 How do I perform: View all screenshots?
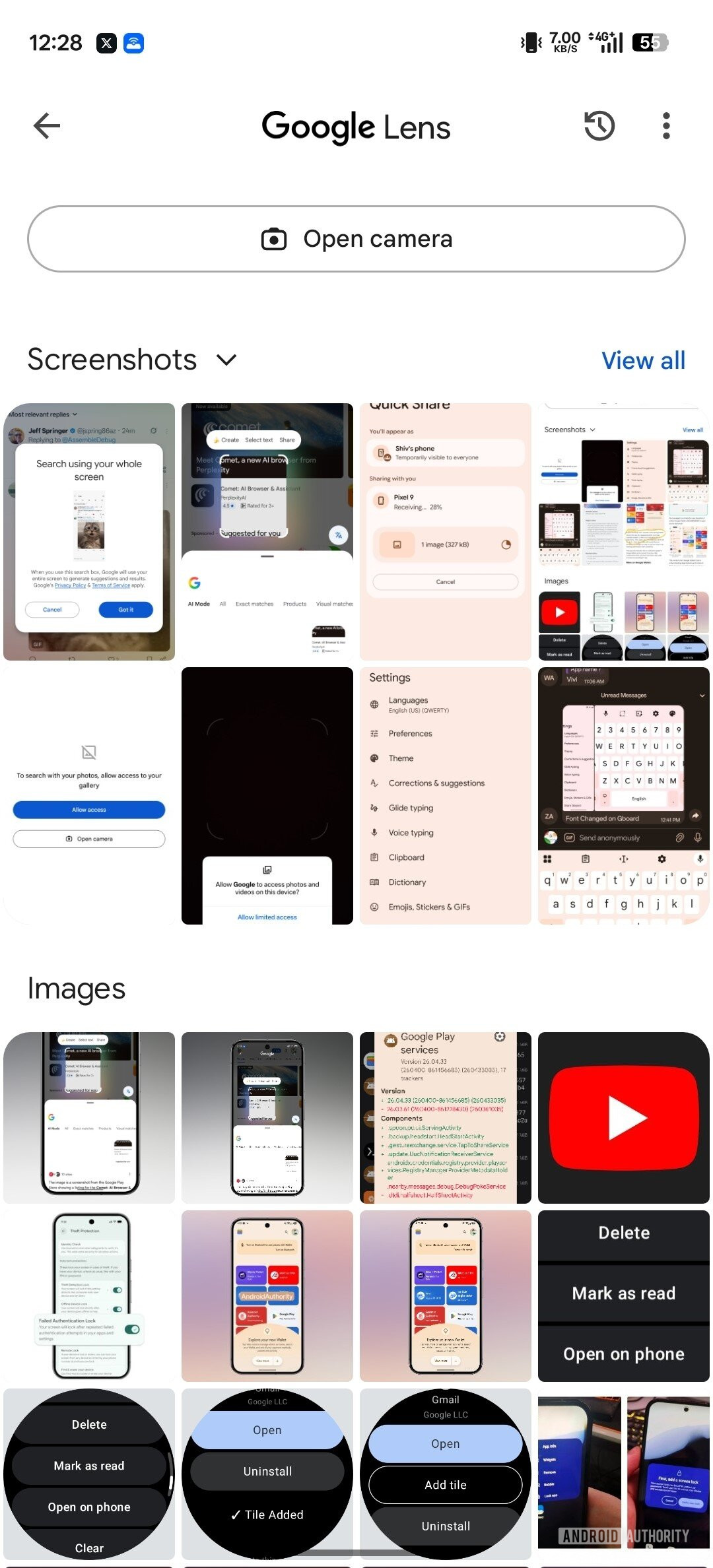tap(642, 360)
